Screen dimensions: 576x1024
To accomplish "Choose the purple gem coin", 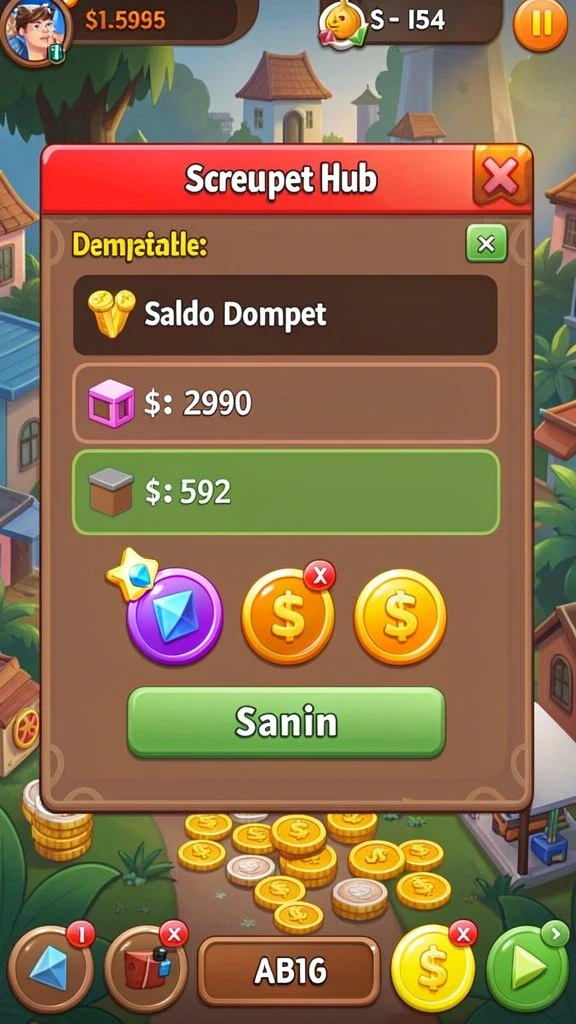I will pyautogui.click(x=174, y=616).
